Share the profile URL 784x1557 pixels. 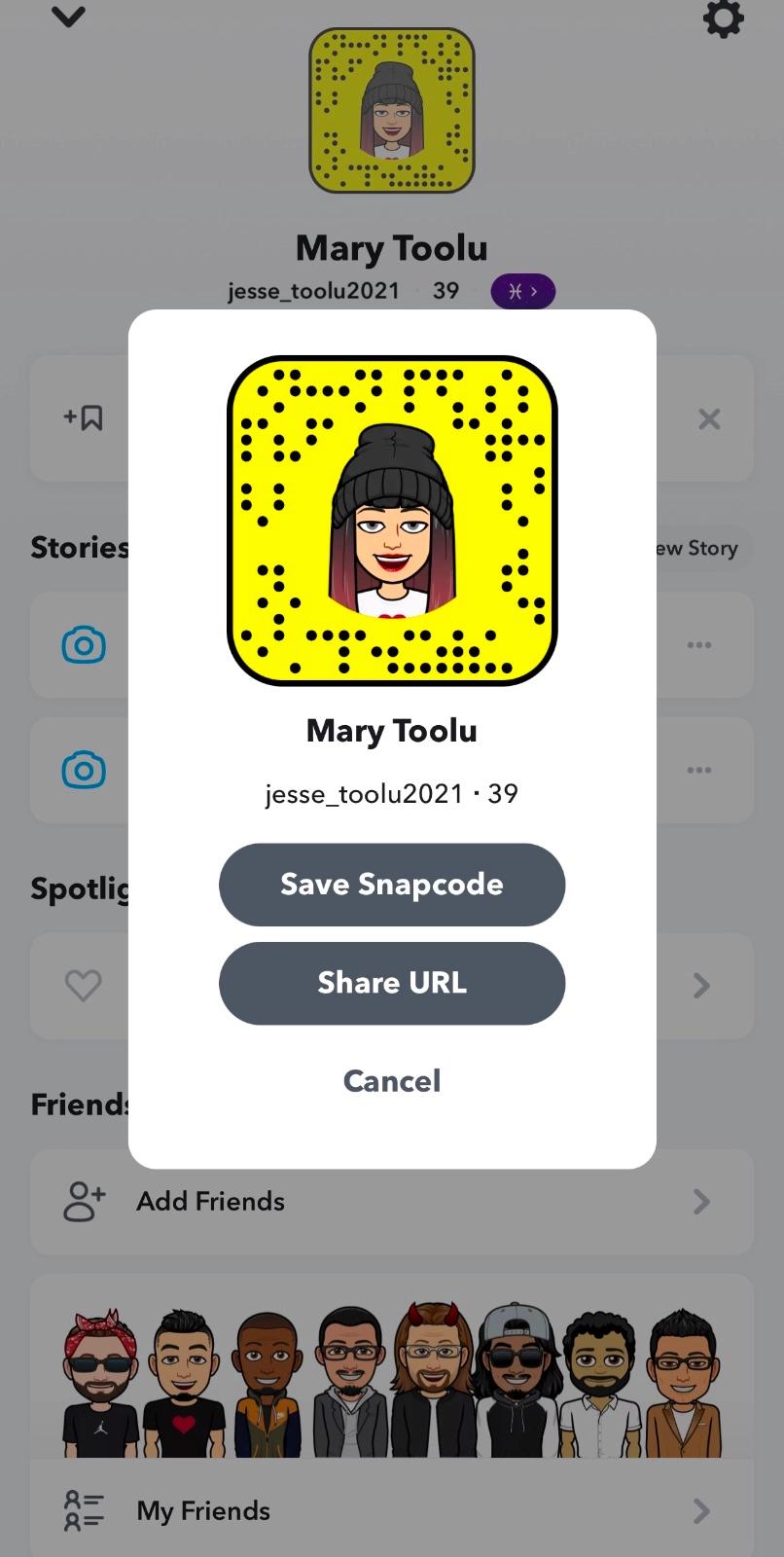pyautogui.click(x=391, y=983)
